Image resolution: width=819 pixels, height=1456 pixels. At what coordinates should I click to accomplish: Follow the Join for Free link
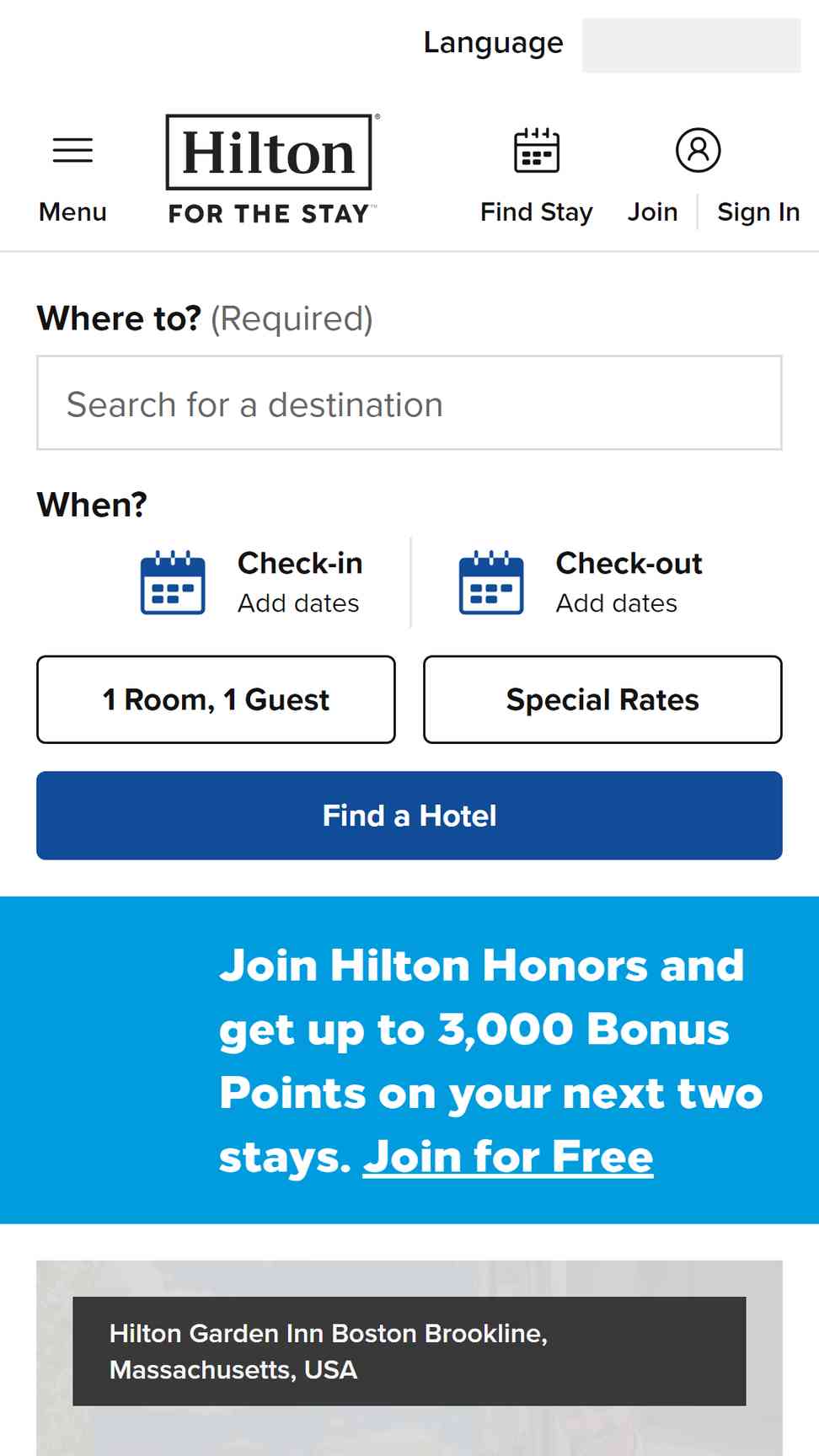point(508,1157)
